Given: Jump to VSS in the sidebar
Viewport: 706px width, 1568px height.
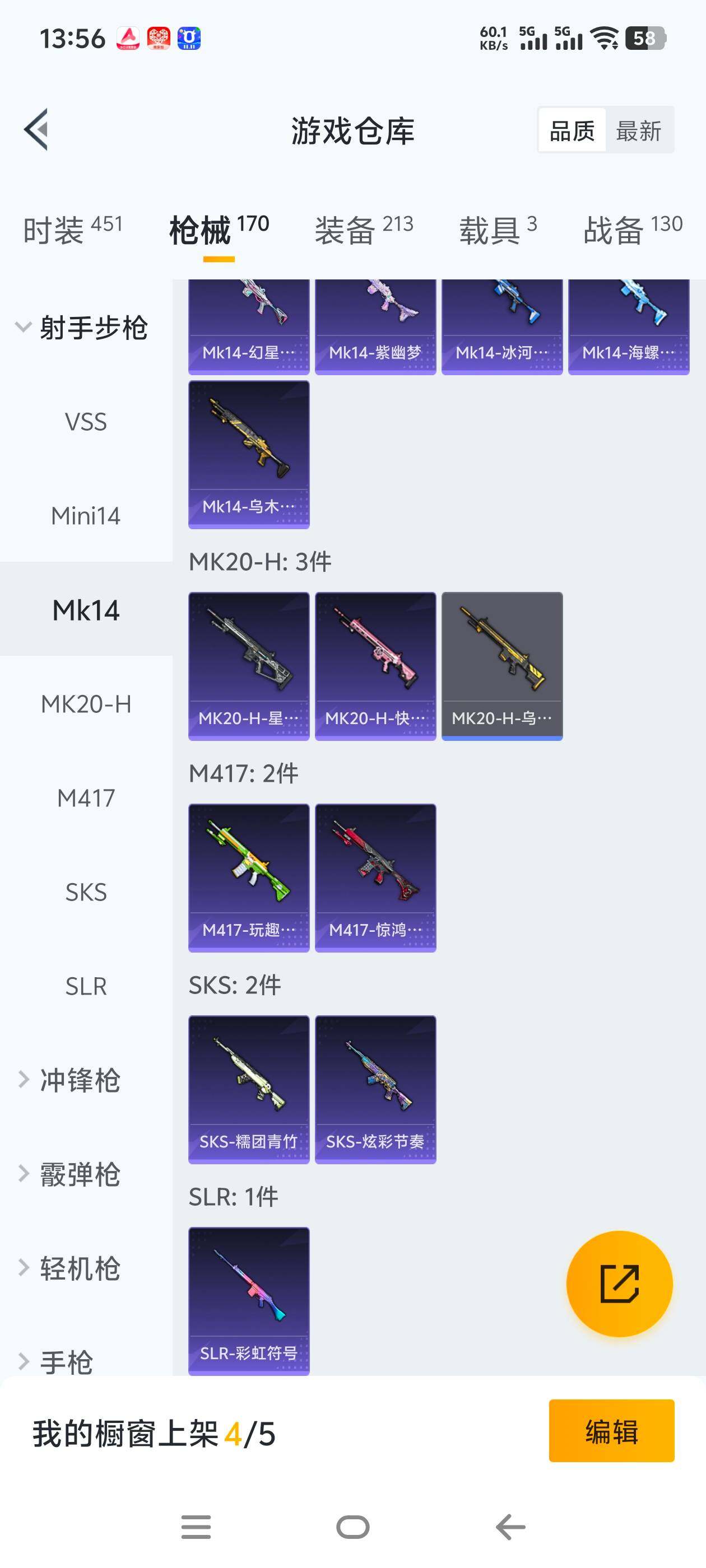Looking at the screenshot, I should (86, 422).
